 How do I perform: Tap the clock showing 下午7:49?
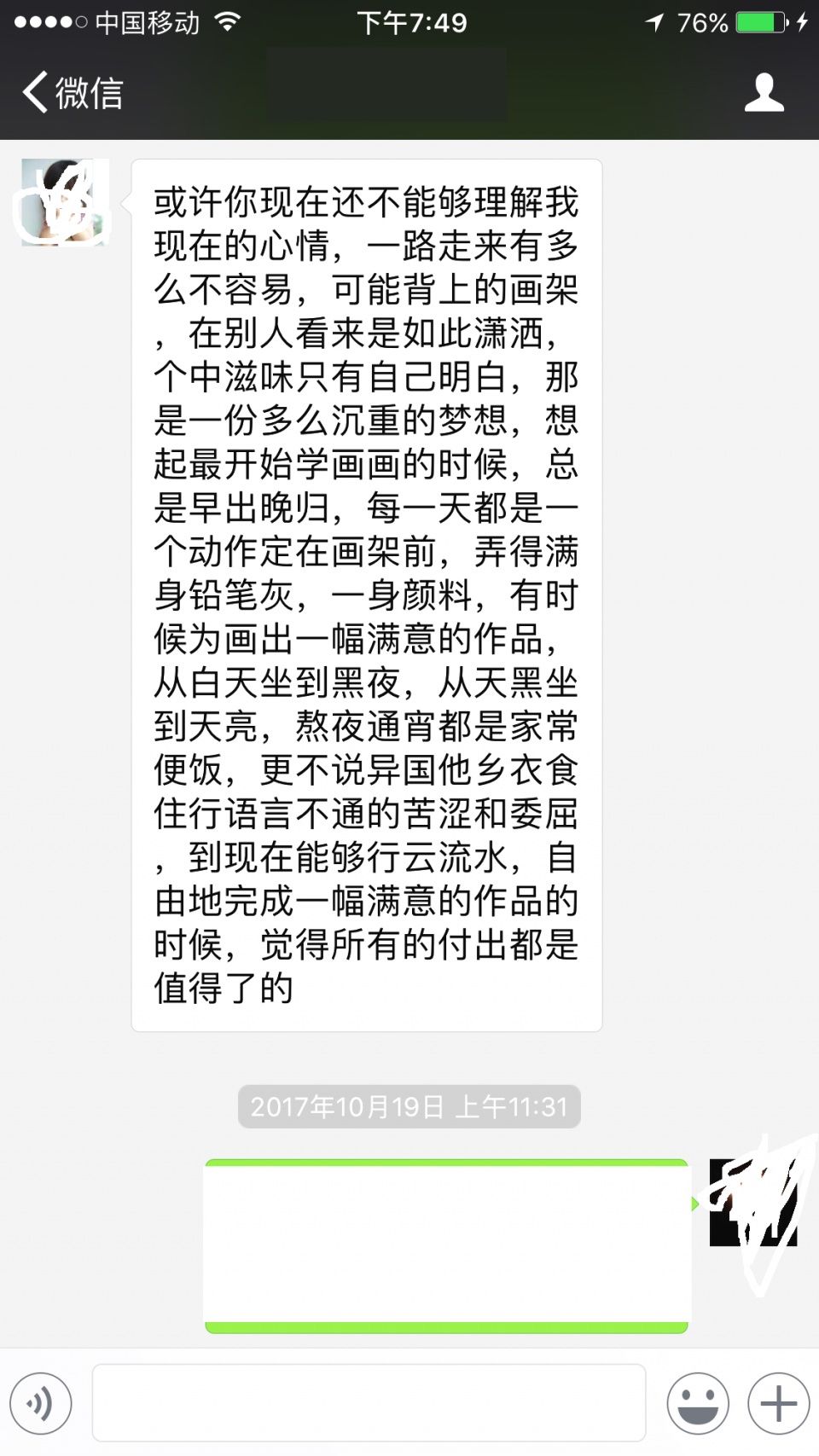[409, 22]
